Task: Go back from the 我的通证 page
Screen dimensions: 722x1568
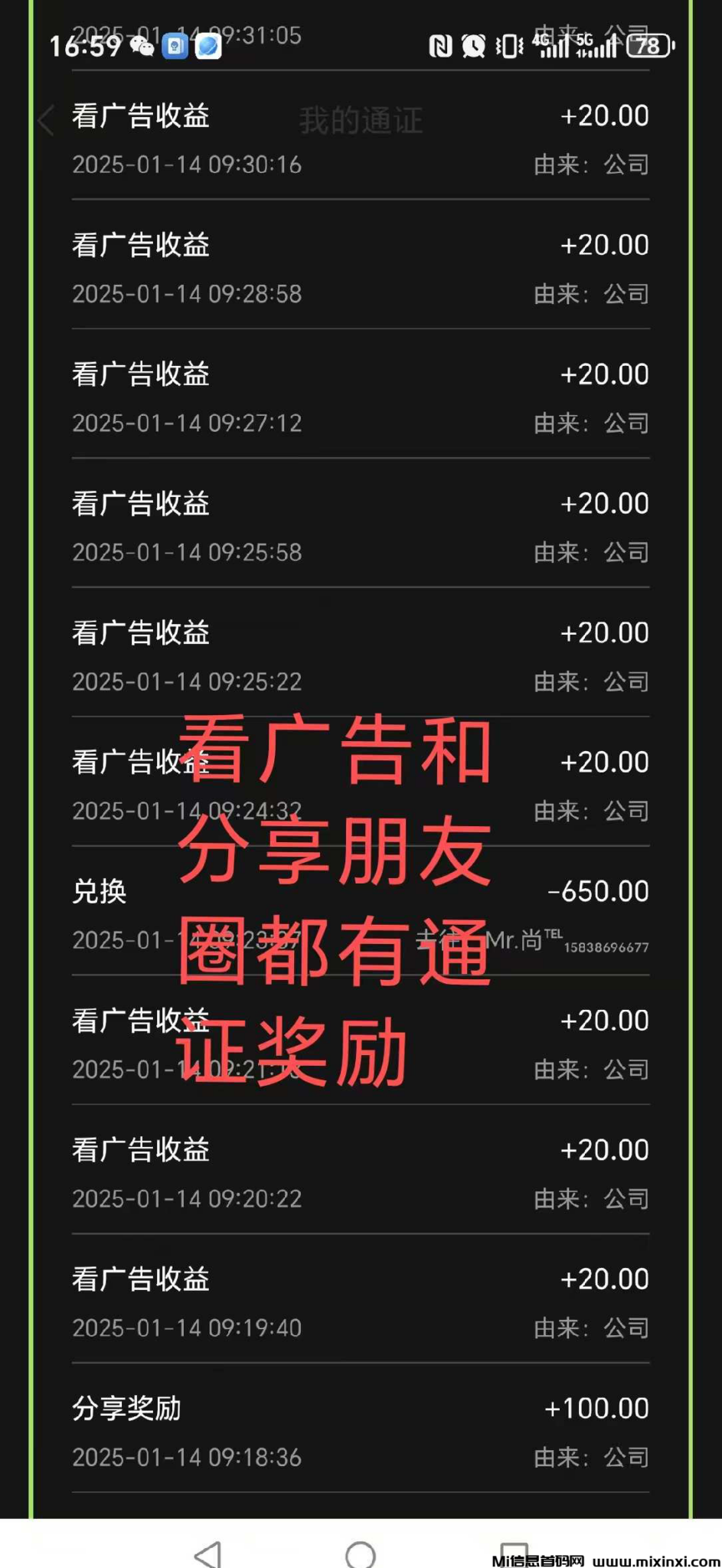Action: tap(46, 121)
